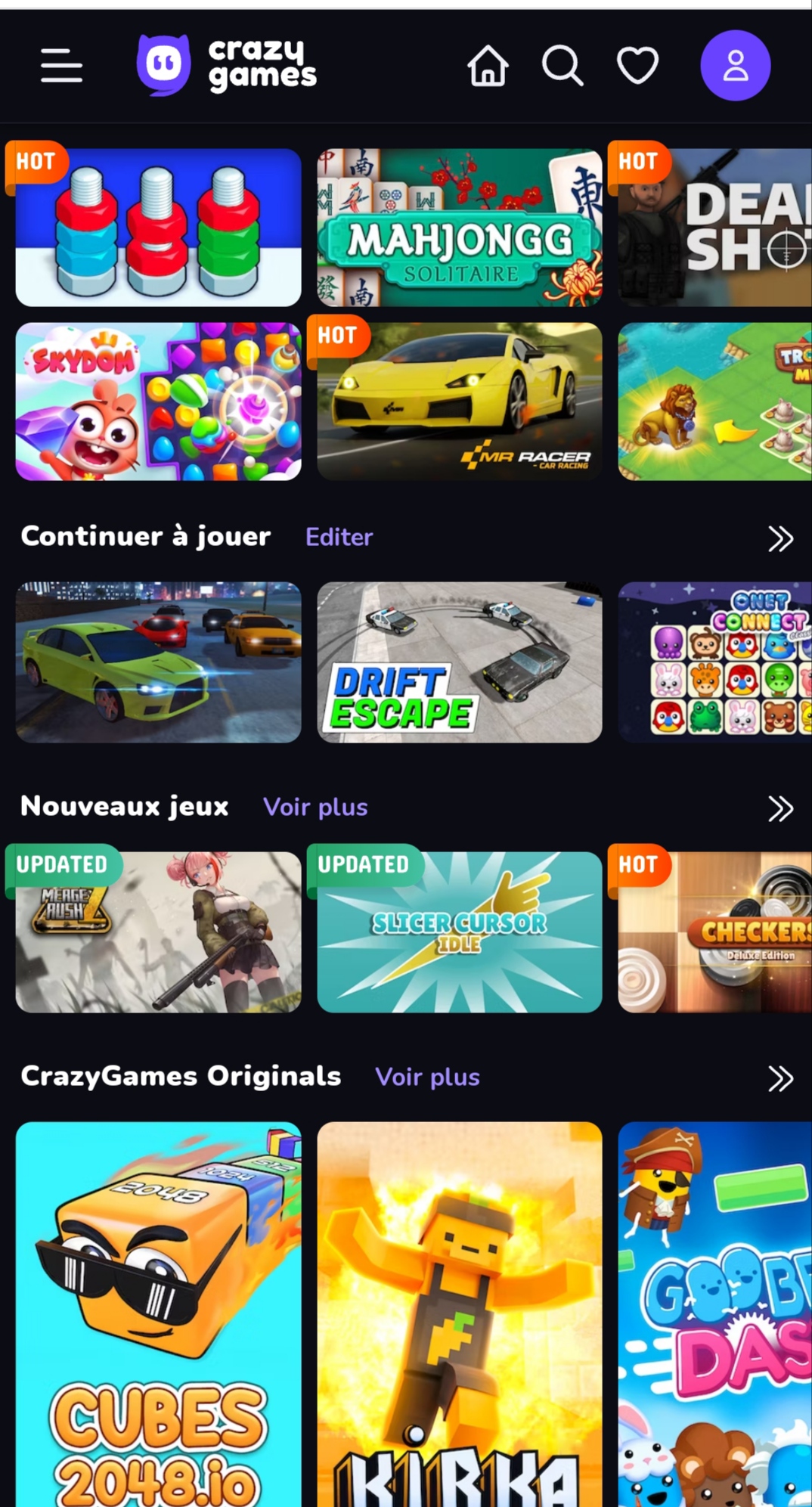
Task: Open Slicer Cursor Idle game
Action: [x=460, y=932]
